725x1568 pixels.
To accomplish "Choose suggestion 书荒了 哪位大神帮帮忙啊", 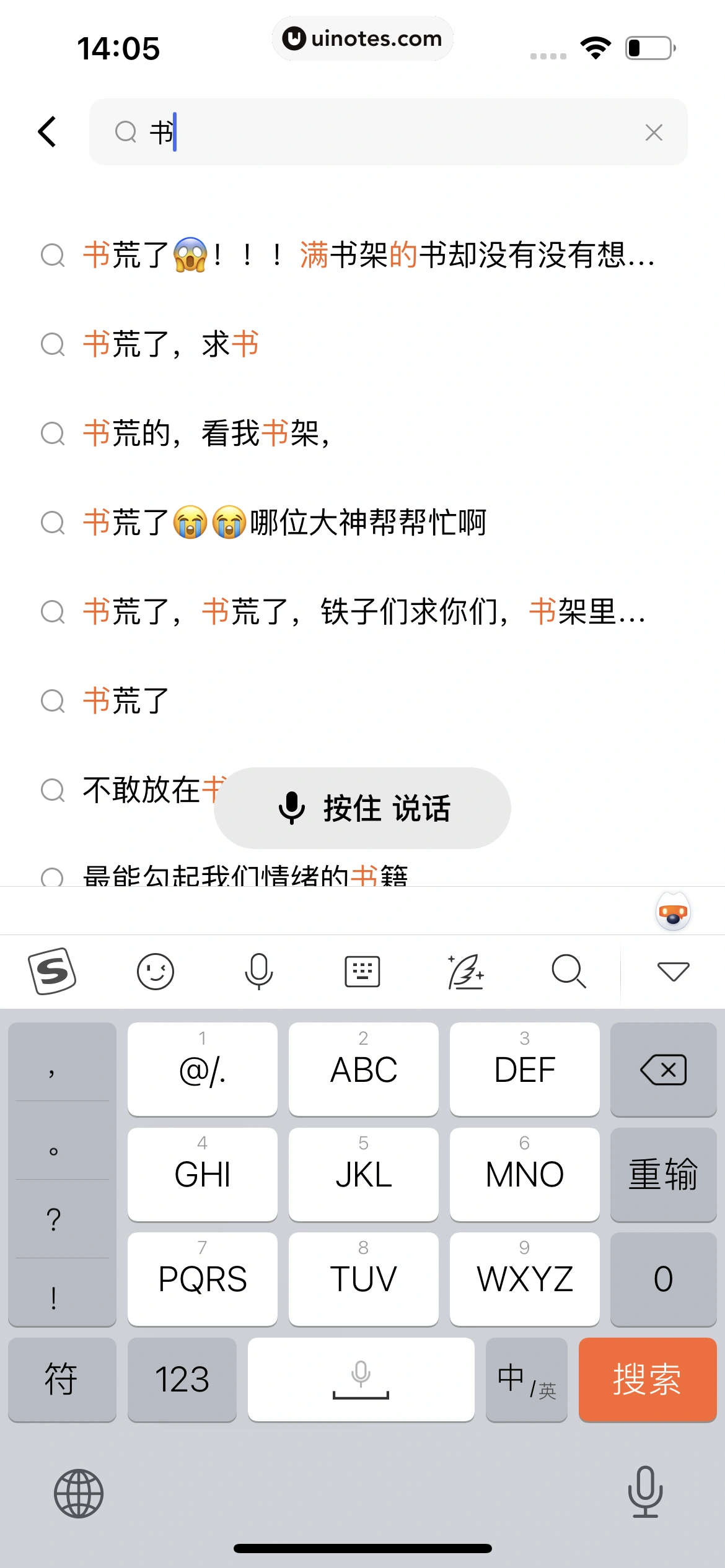I will 284,523.
